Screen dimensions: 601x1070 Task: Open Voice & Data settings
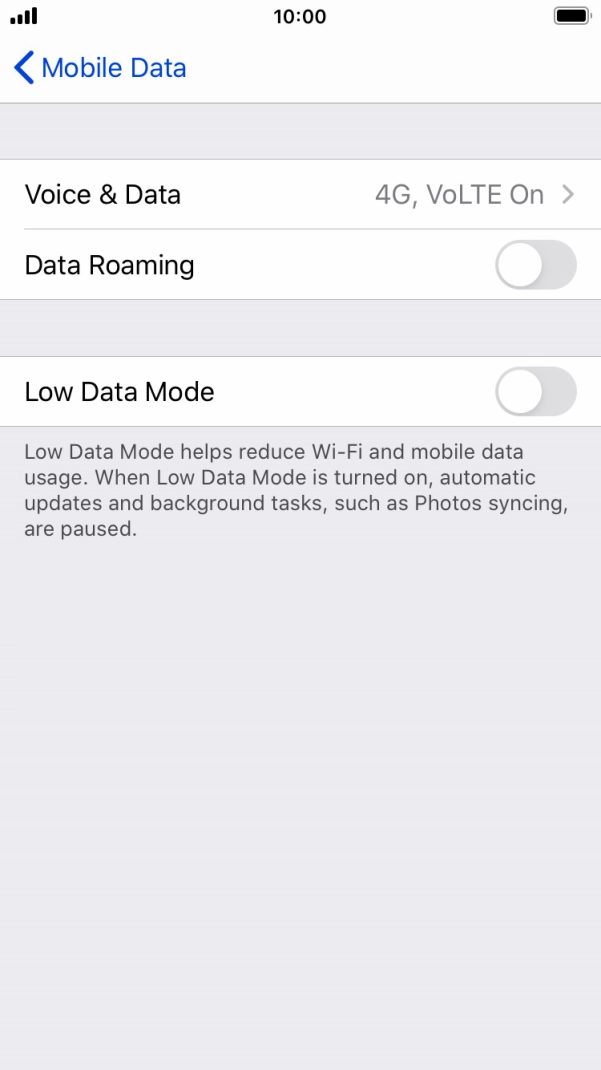click(300, 194)
